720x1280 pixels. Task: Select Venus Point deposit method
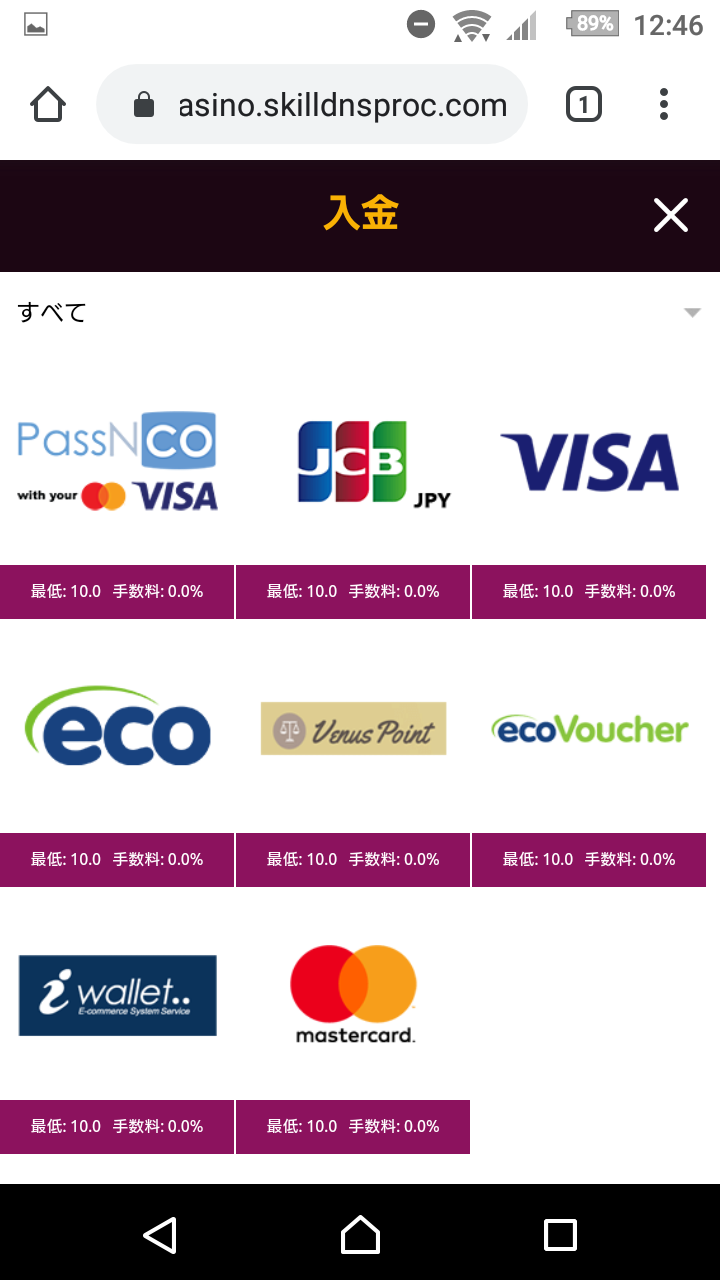353,728
